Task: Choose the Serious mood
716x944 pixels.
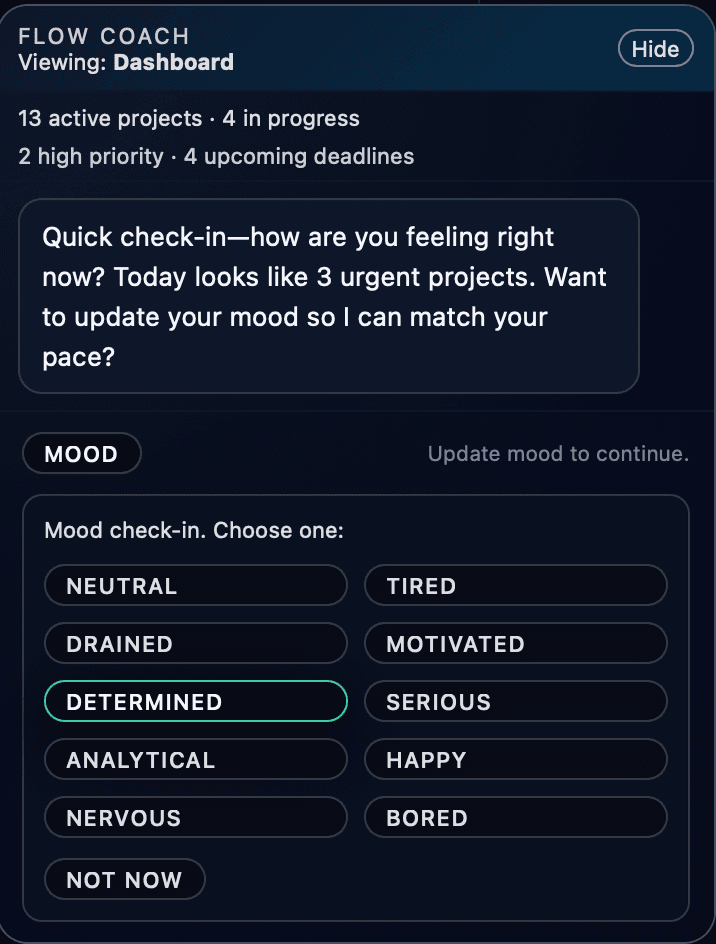Action: click(515, 702)
